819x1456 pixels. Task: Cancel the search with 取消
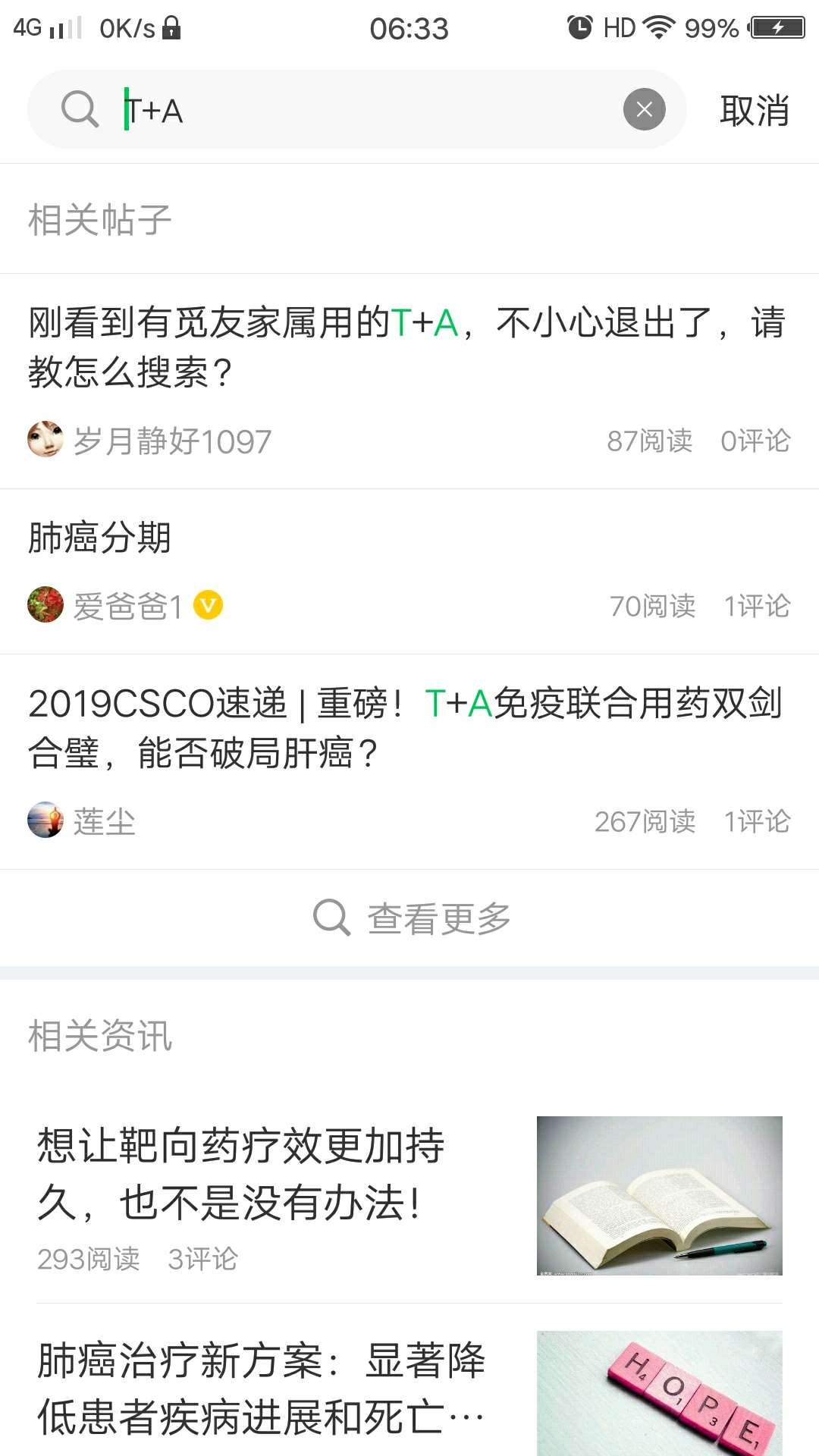click(x=754, y=111)
